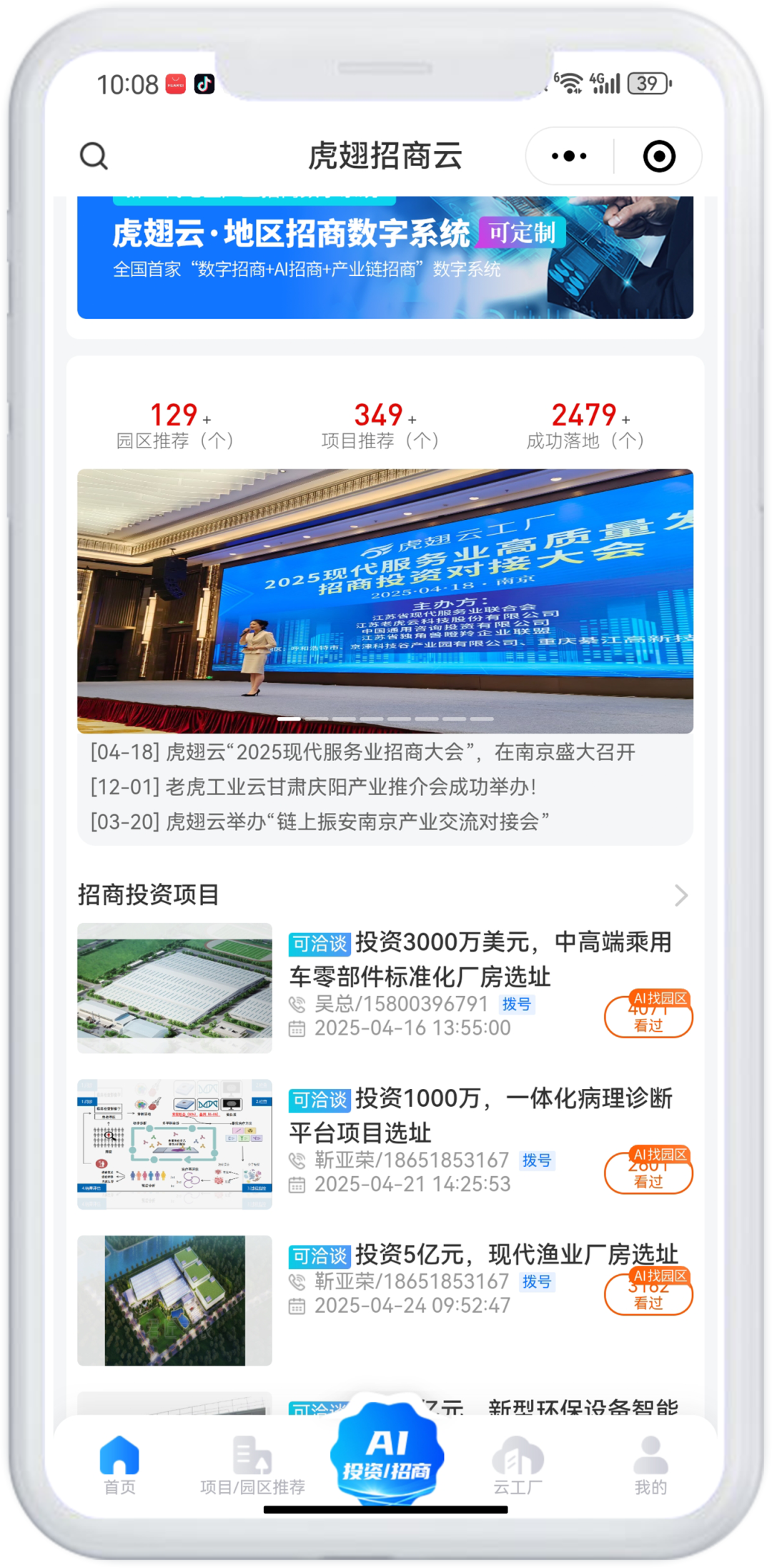
Task: Switch to the 云工厂 tab
Action: pos(518,1466)
